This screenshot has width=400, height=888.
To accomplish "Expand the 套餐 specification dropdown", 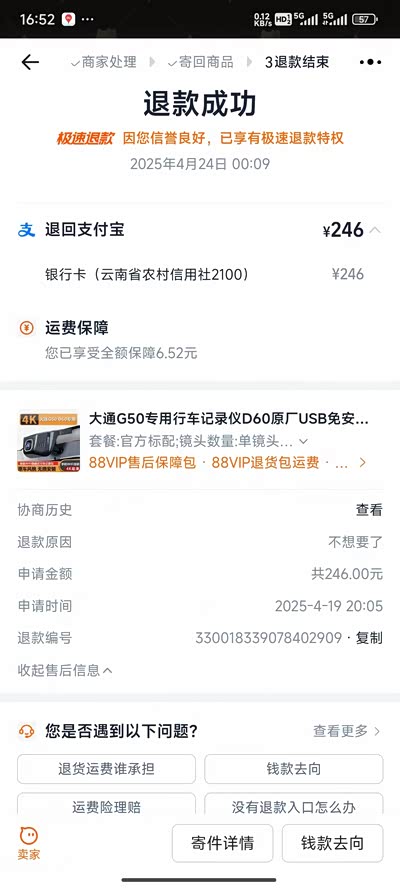I will [303, 441].
